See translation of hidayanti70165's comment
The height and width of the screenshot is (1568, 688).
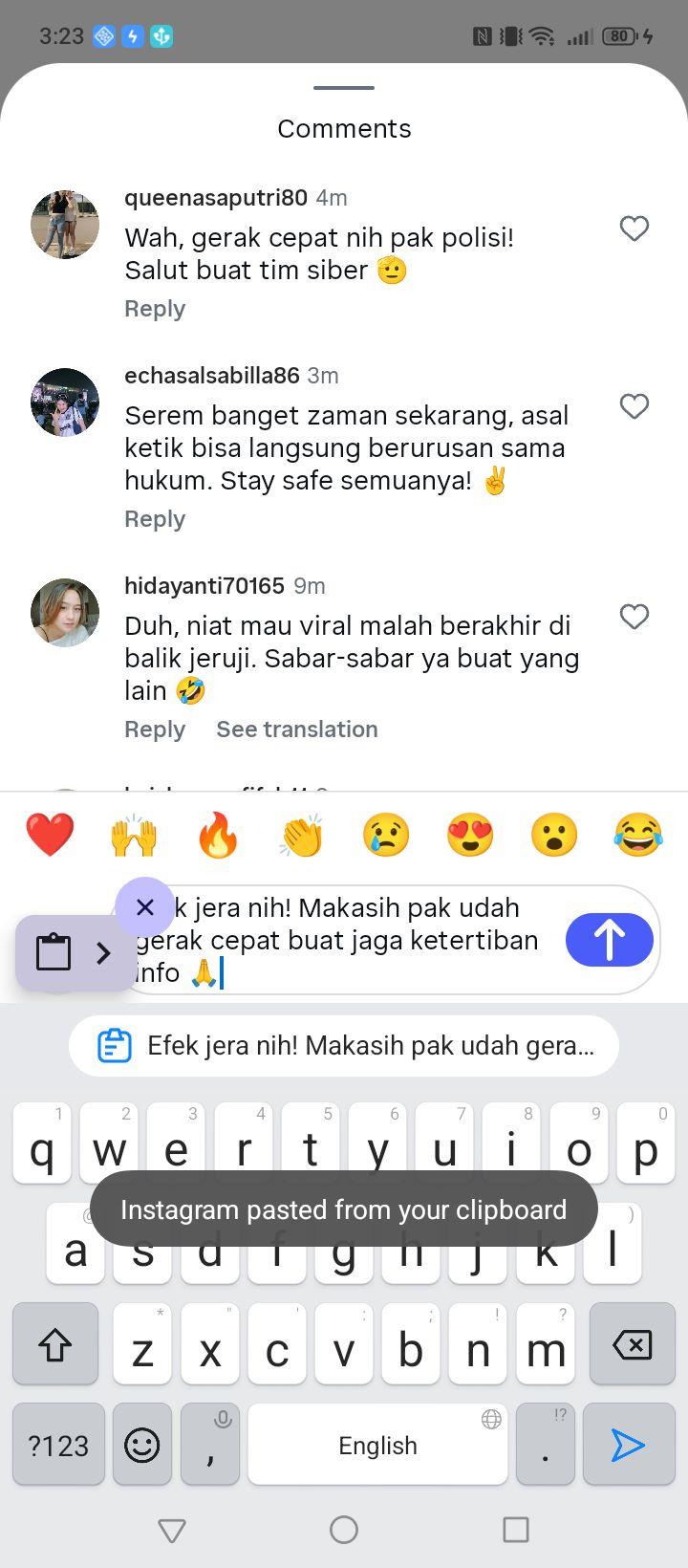(297, 730)
